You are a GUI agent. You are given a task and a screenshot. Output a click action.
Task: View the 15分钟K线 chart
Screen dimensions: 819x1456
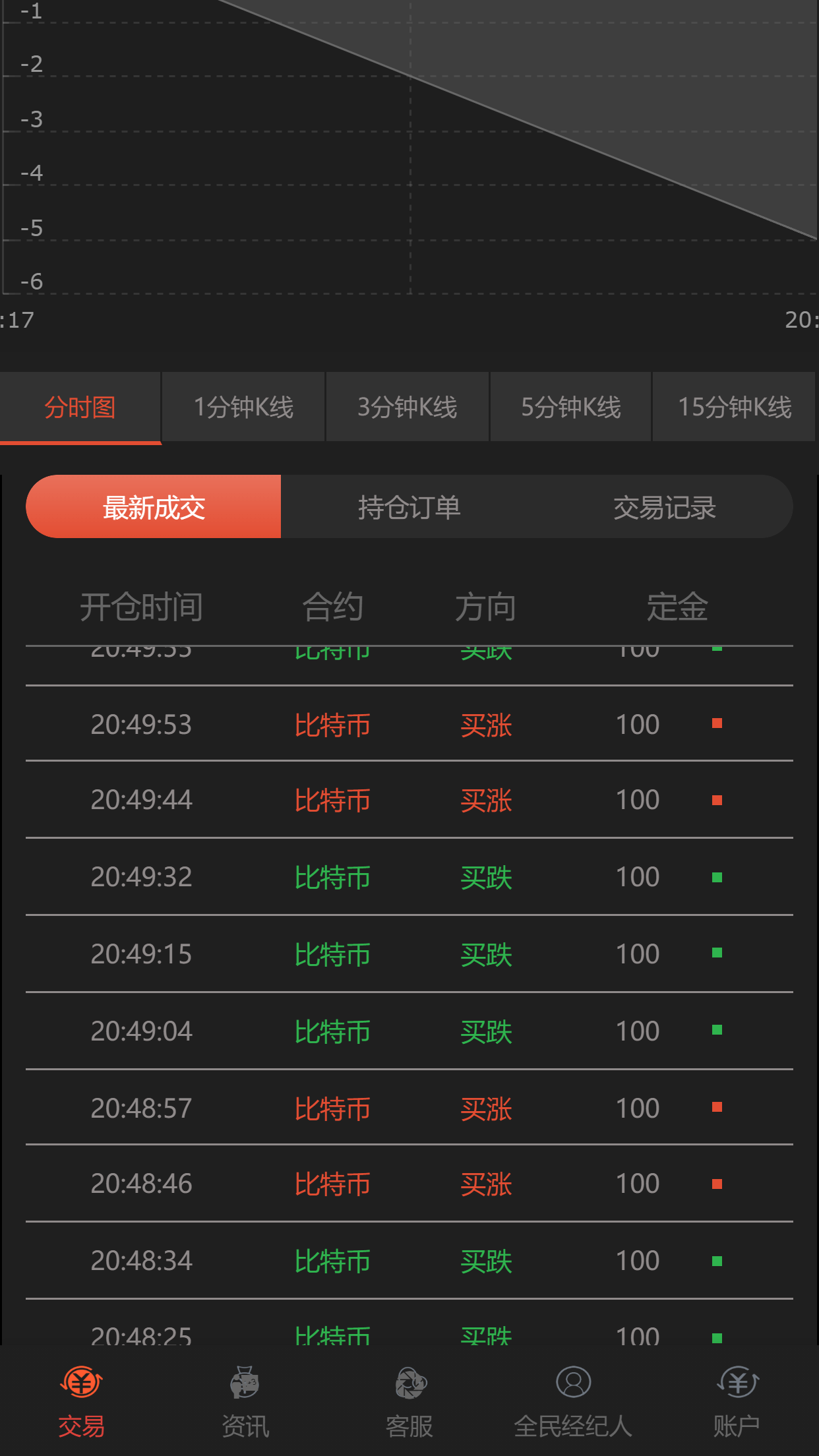(735, 408)
